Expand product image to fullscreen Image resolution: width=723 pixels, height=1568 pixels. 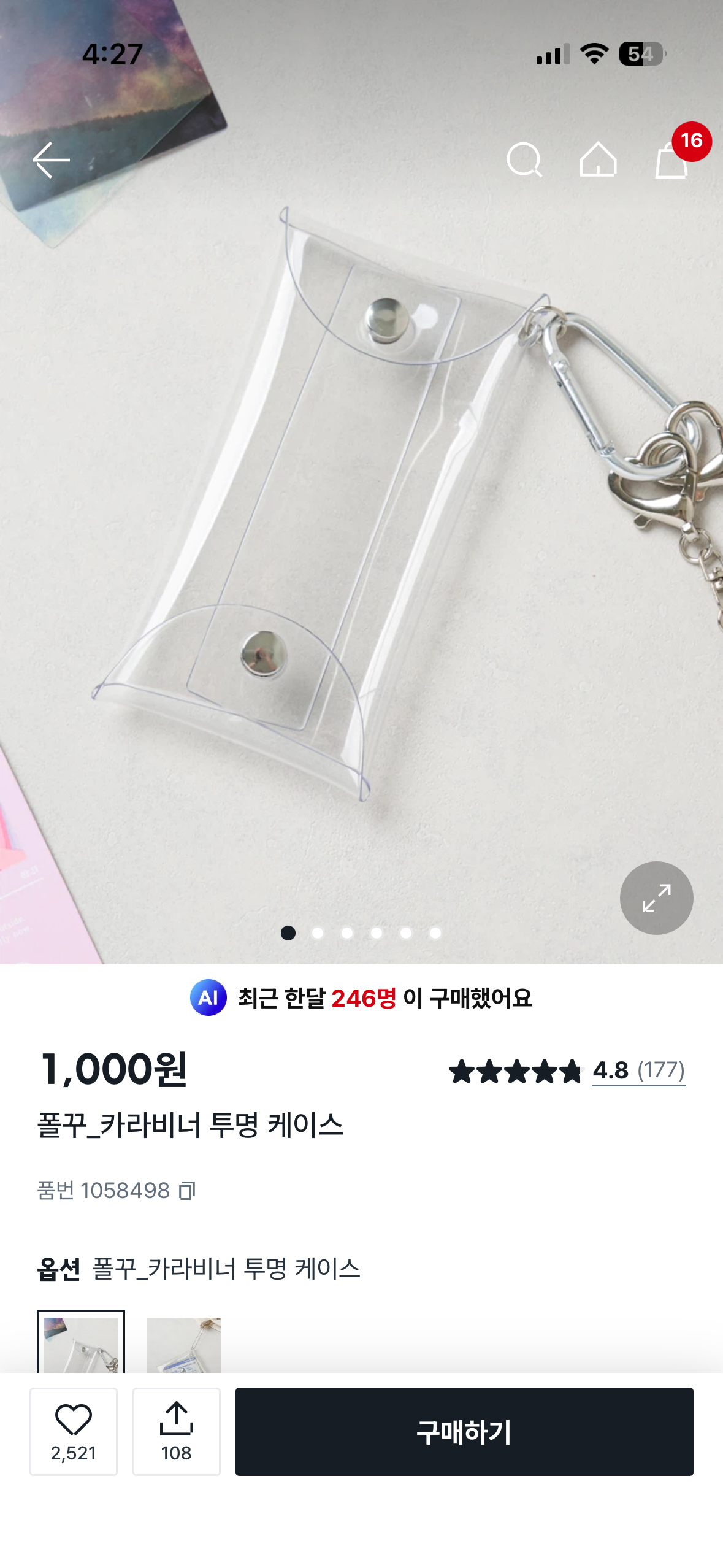656,898
